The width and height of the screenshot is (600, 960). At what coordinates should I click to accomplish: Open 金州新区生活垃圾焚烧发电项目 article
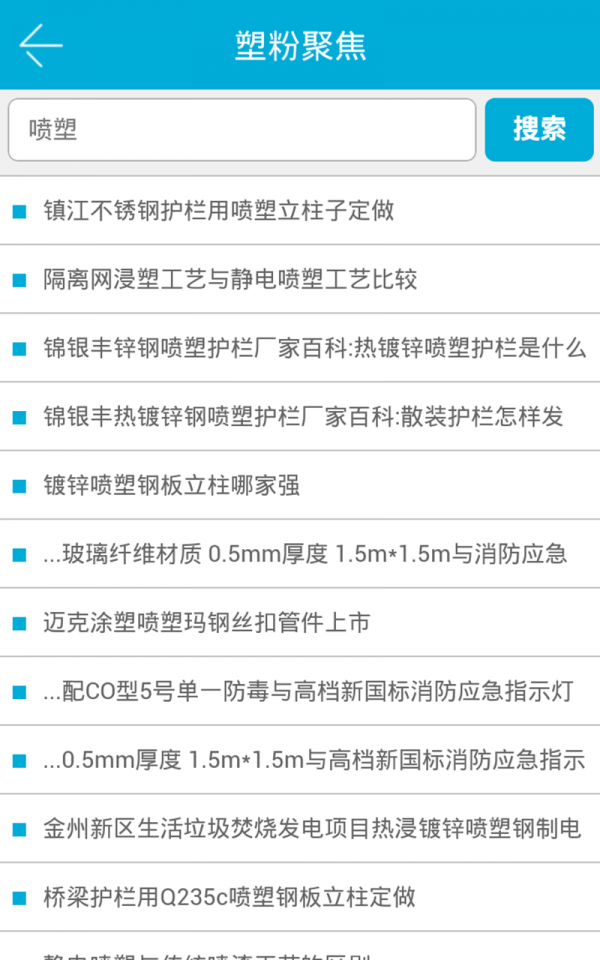point(312,828)
